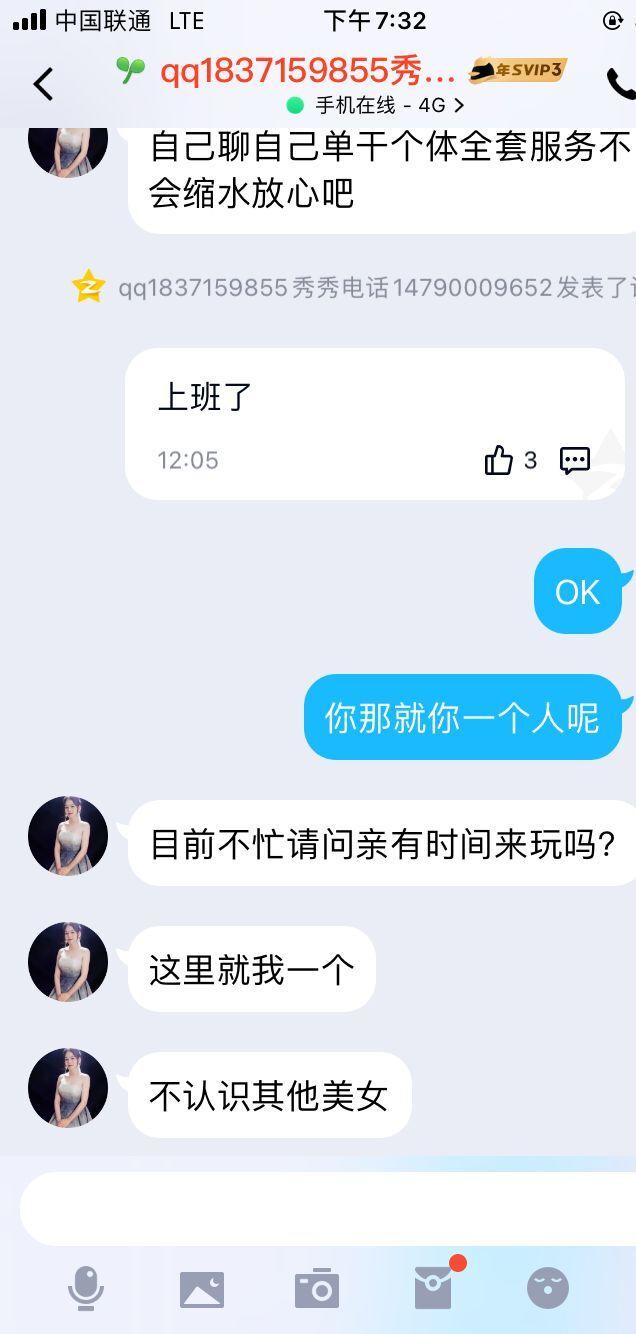Send a red packet
Screen dimensions: 636x1334
434,1288
